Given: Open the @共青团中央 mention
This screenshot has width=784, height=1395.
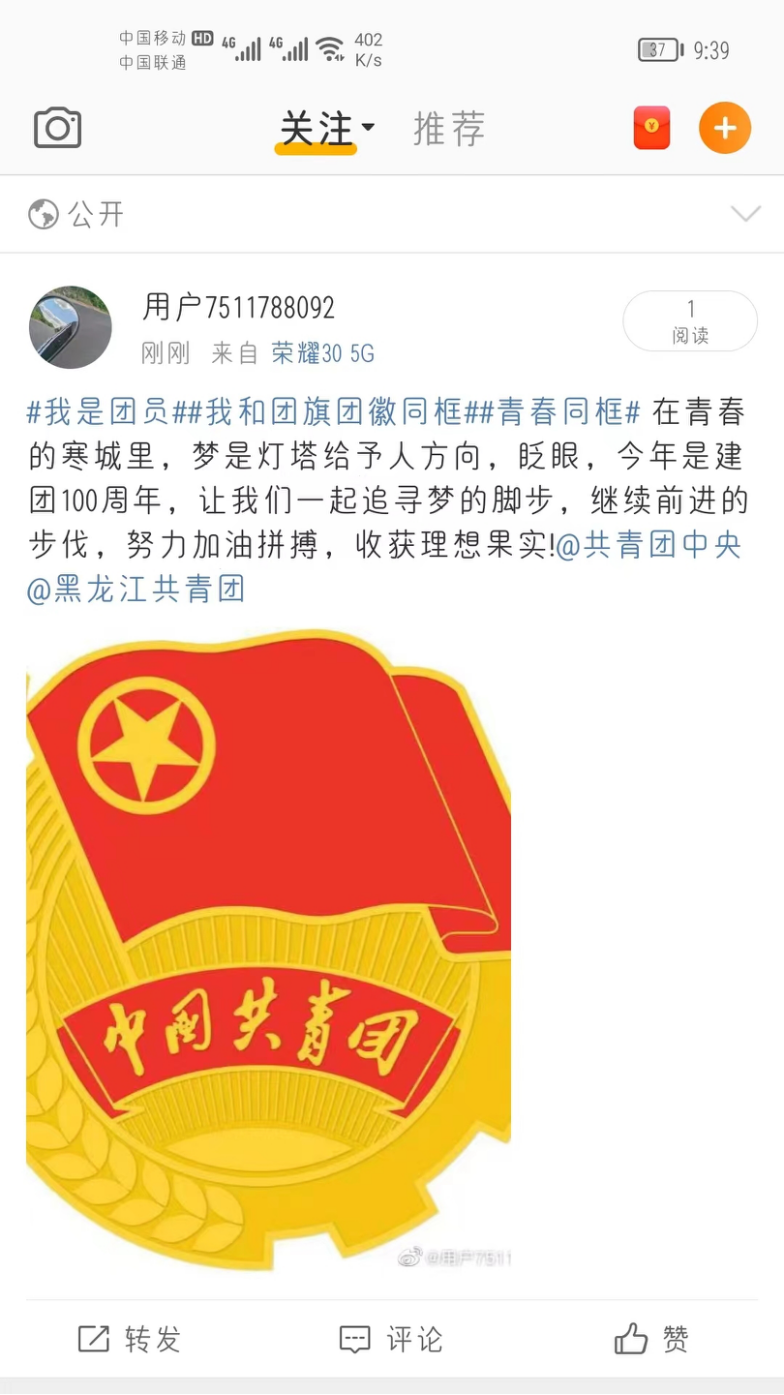Looking at the screenshot, I should point(648,546).
